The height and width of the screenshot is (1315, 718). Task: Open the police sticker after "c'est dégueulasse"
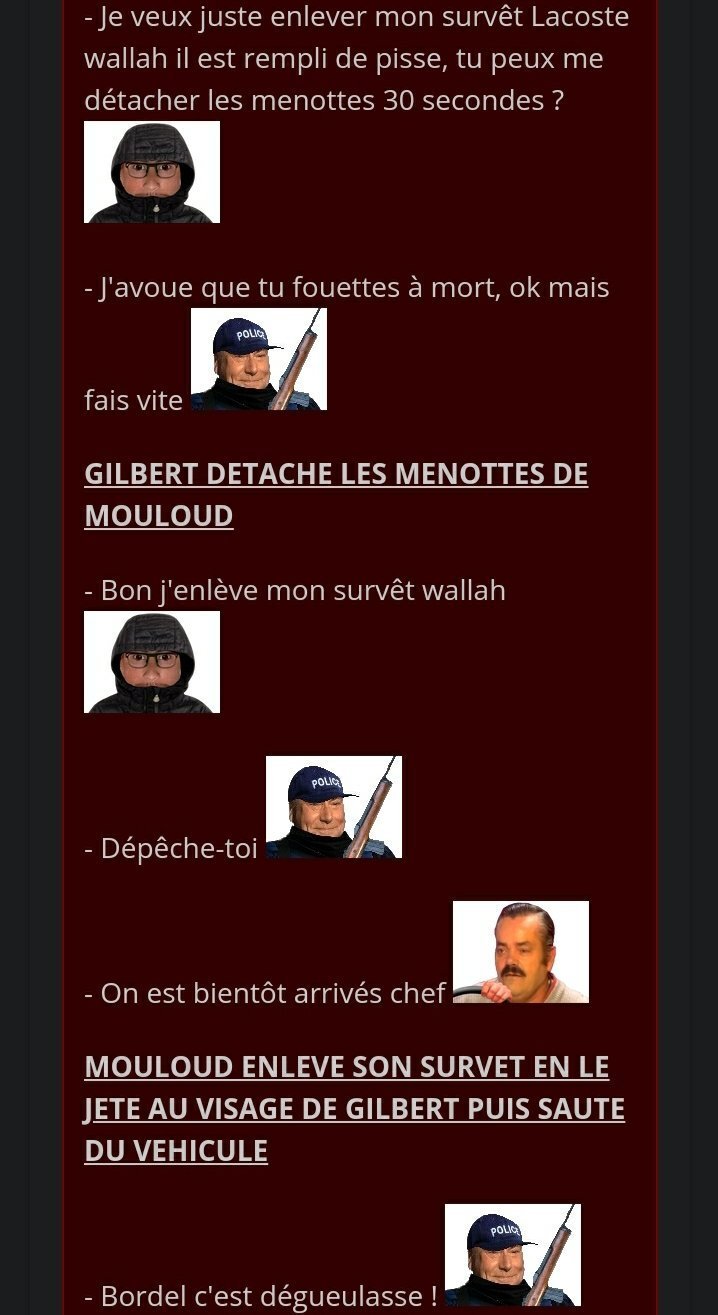tap(513, 1255)
